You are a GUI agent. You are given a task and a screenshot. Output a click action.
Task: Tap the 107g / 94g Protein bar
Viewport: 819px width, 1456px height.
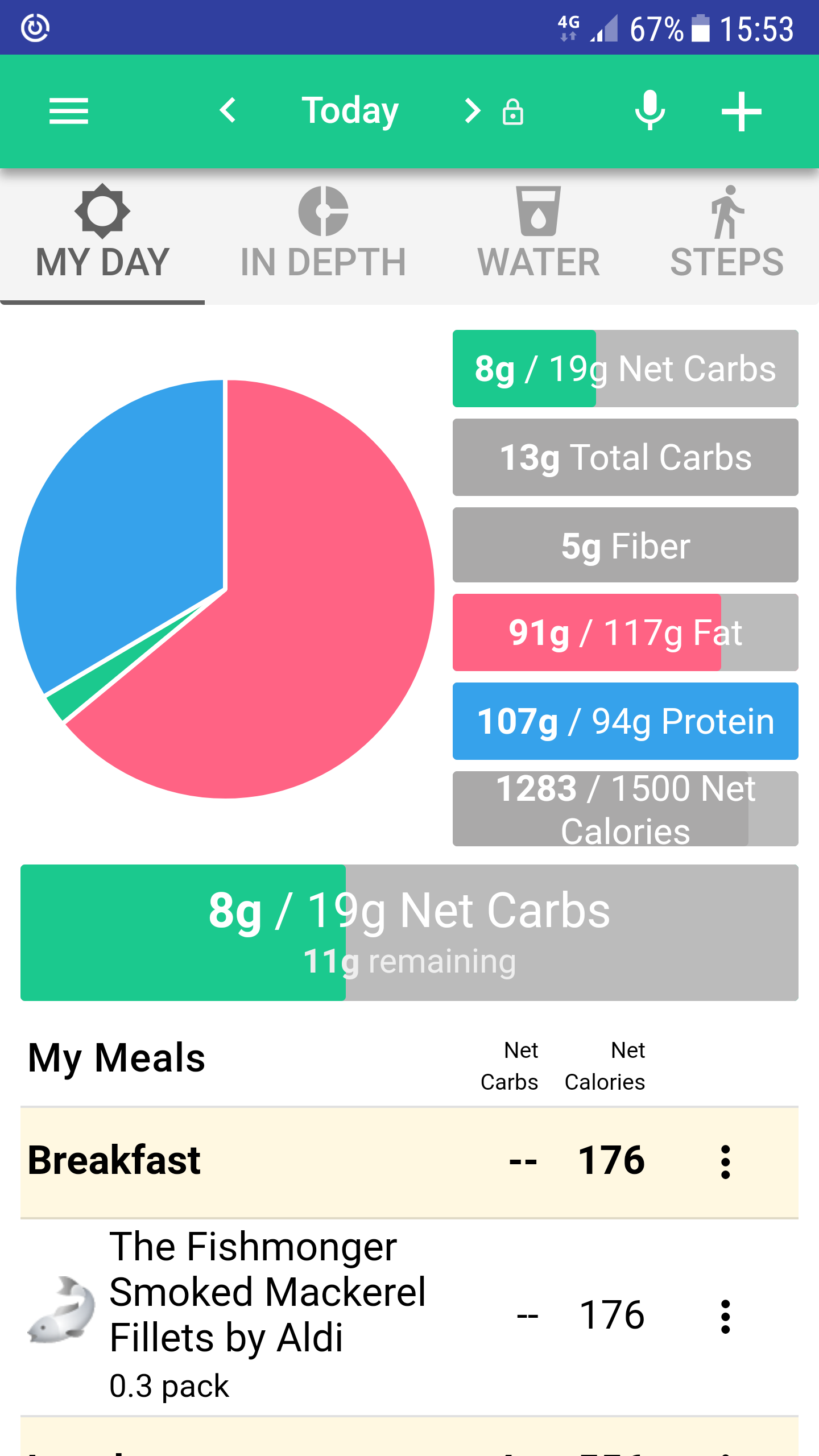(x=626, y=721)
